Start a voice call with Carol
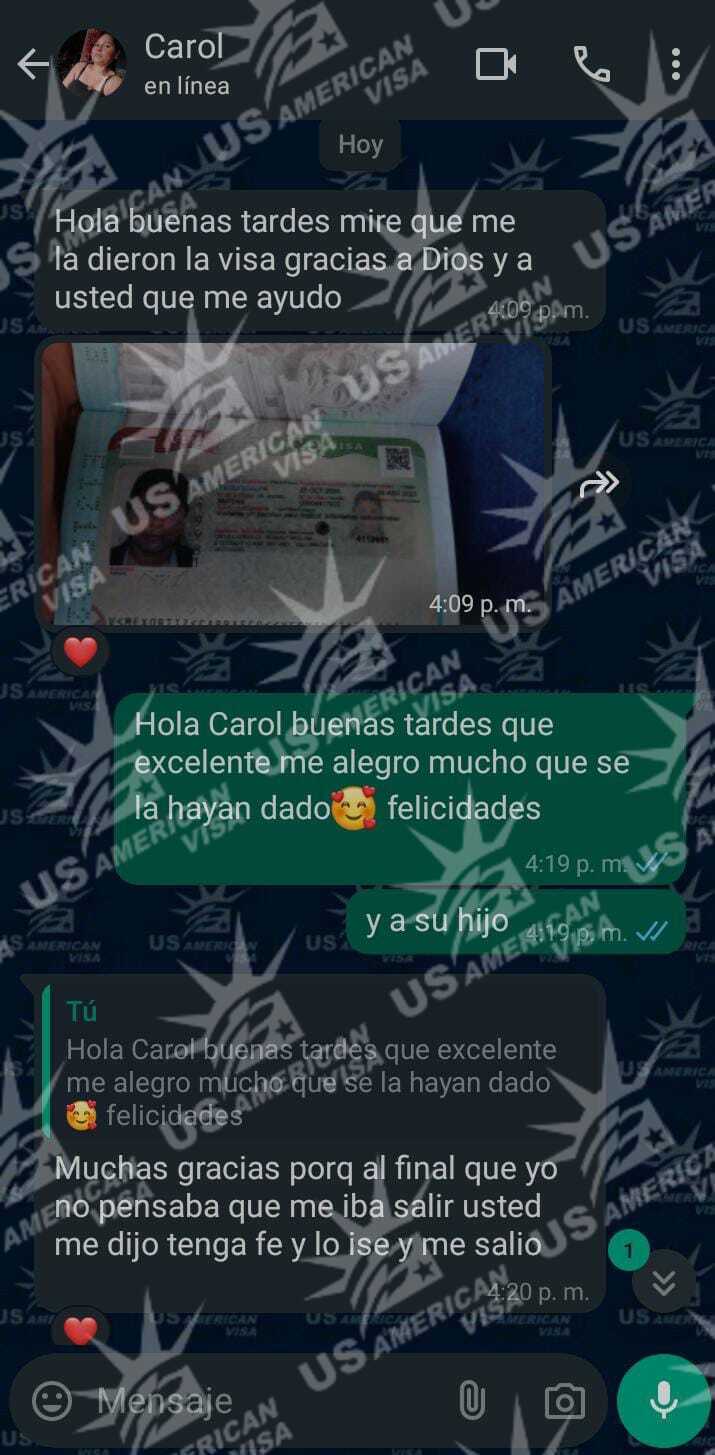This screenshot has height=1455, width=715. pyautogui.click(x=592, y=65)
